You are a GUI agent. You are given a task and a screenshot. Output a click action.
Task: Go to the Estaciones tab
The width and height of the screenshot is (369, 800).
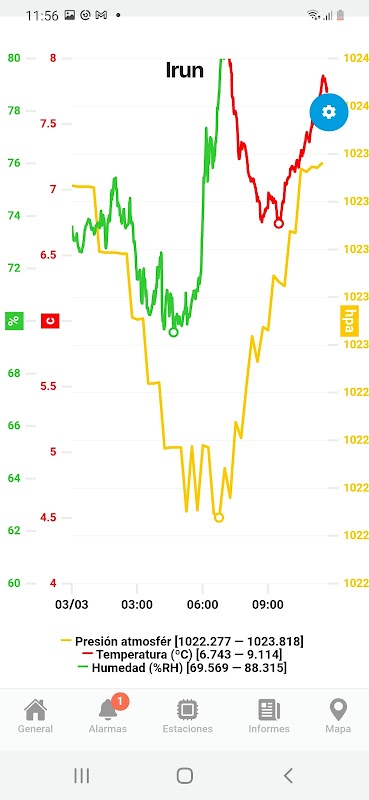click(187, 717)
